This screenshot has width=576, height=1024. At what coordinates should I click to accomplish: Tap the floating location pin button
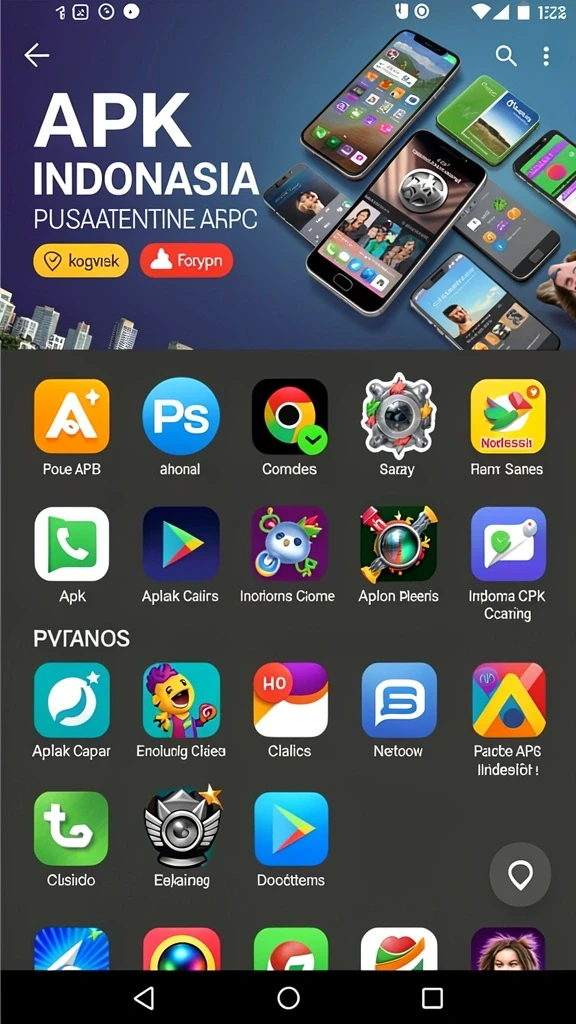click(520, 874)
